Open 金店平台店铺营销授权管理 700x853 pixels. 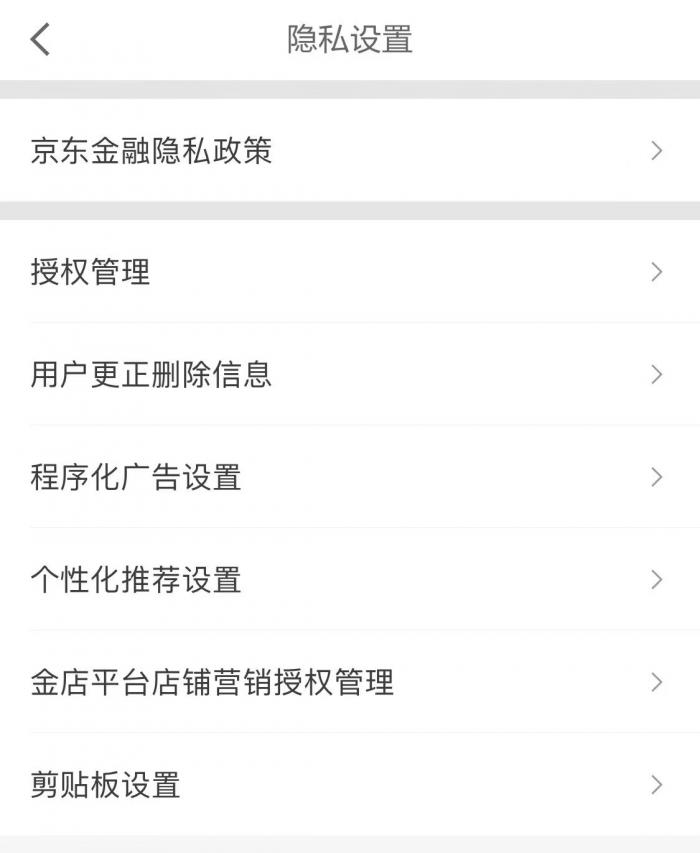[350, 682]
